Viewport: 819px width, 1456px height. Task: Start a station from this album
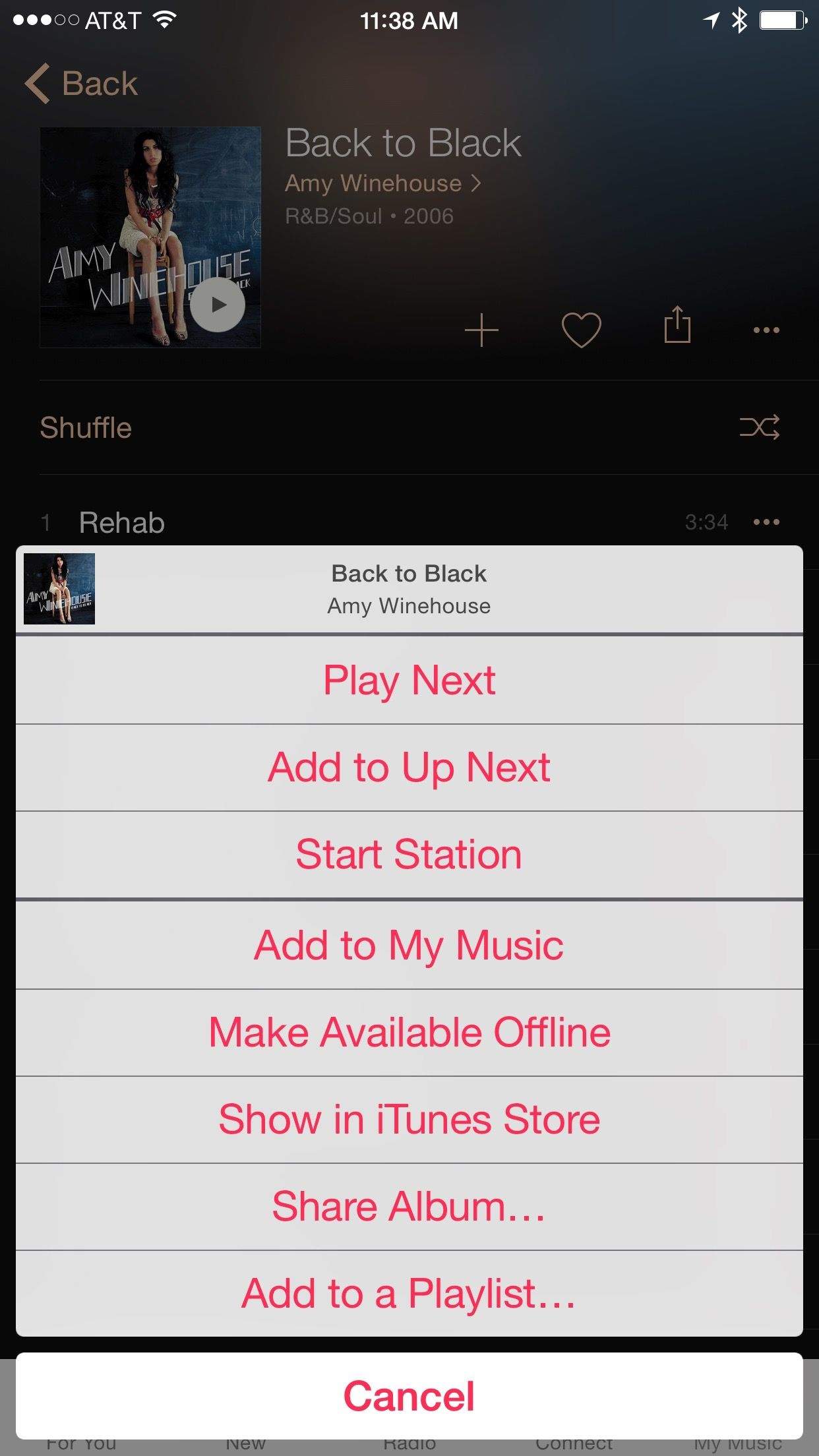click(409, 855)
